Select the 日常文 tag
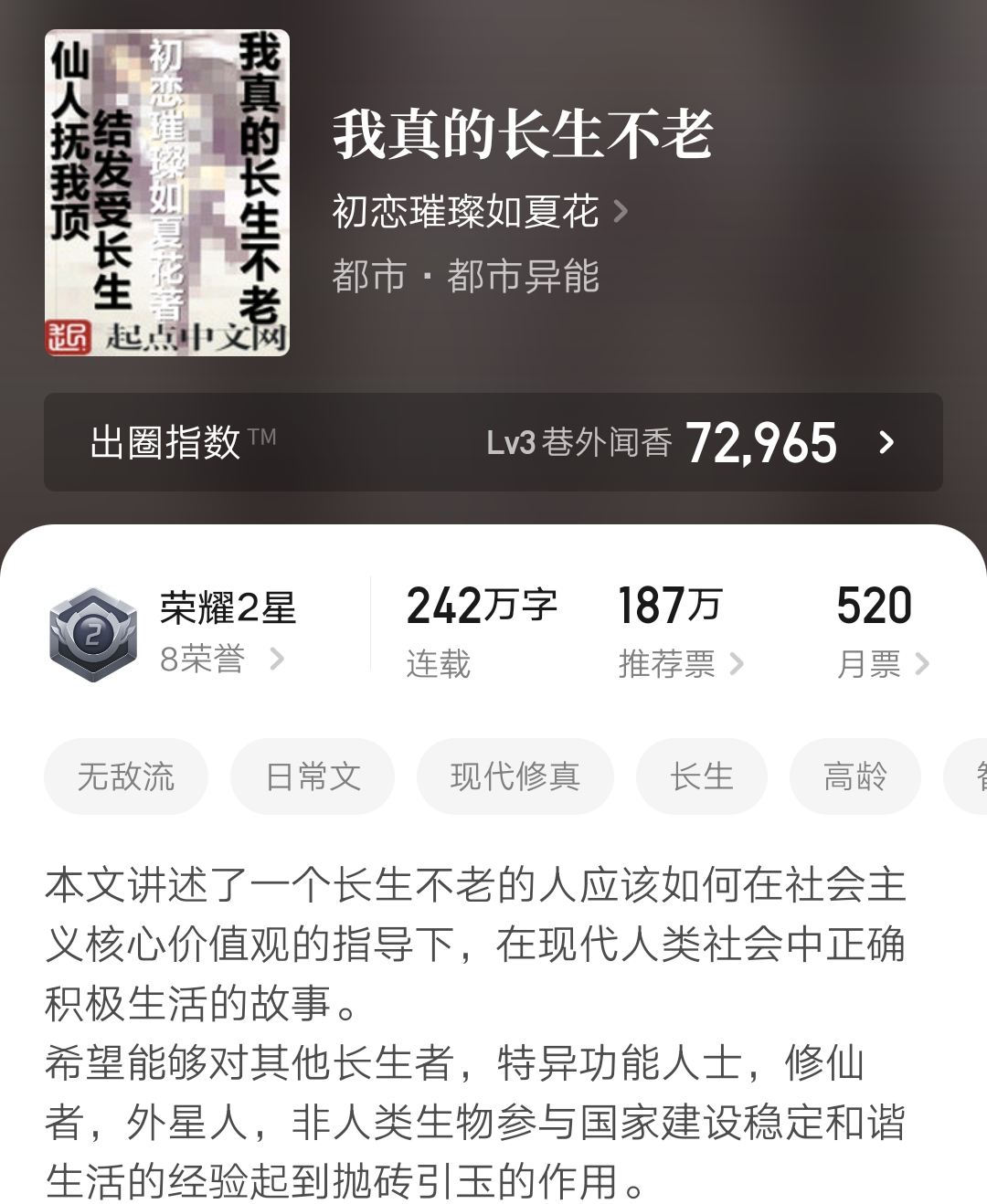Screen dimensions: 987x1204 [x=311, y=777]
